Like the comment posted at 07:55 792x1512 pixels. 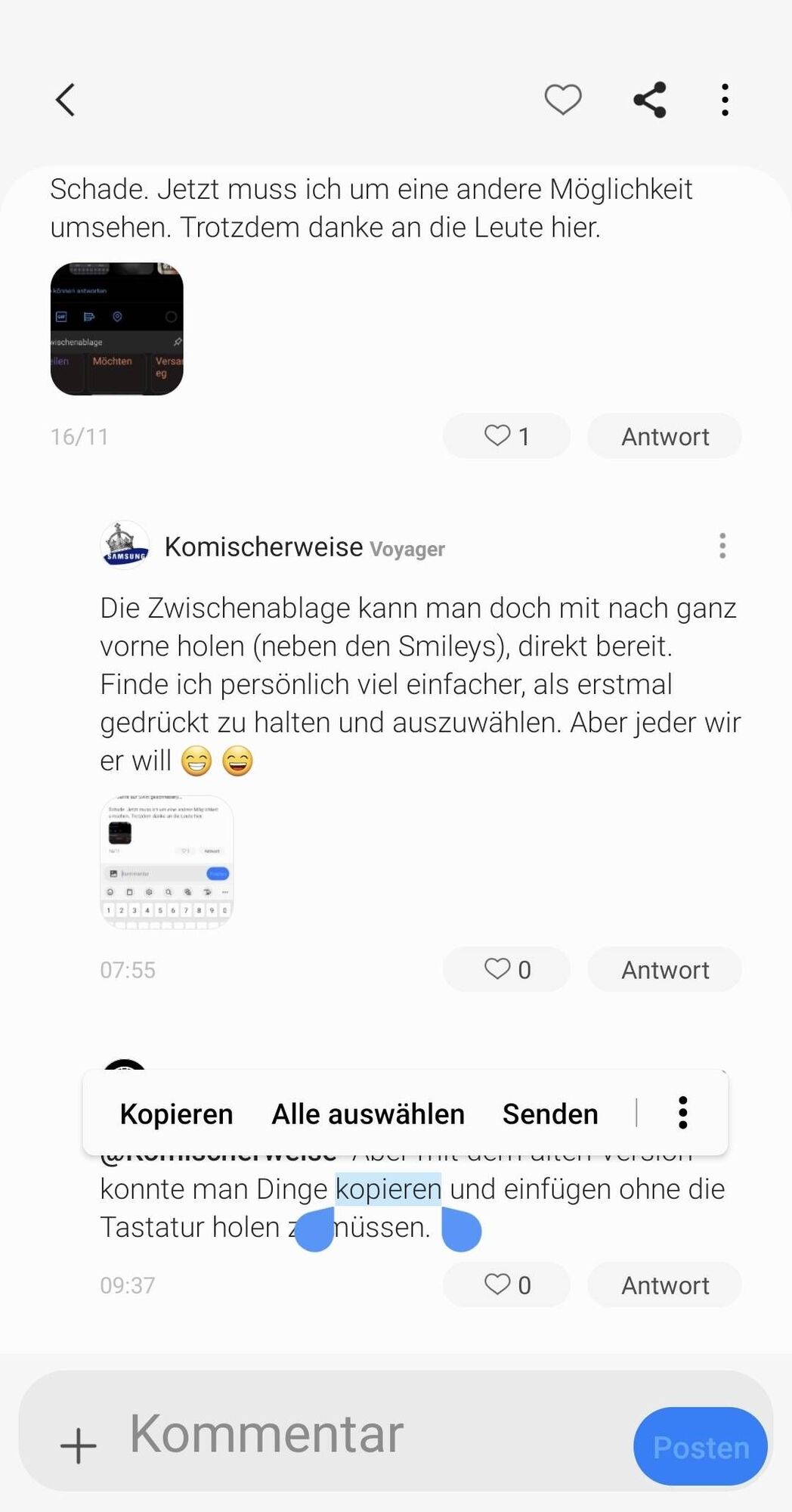pos(506,969)
